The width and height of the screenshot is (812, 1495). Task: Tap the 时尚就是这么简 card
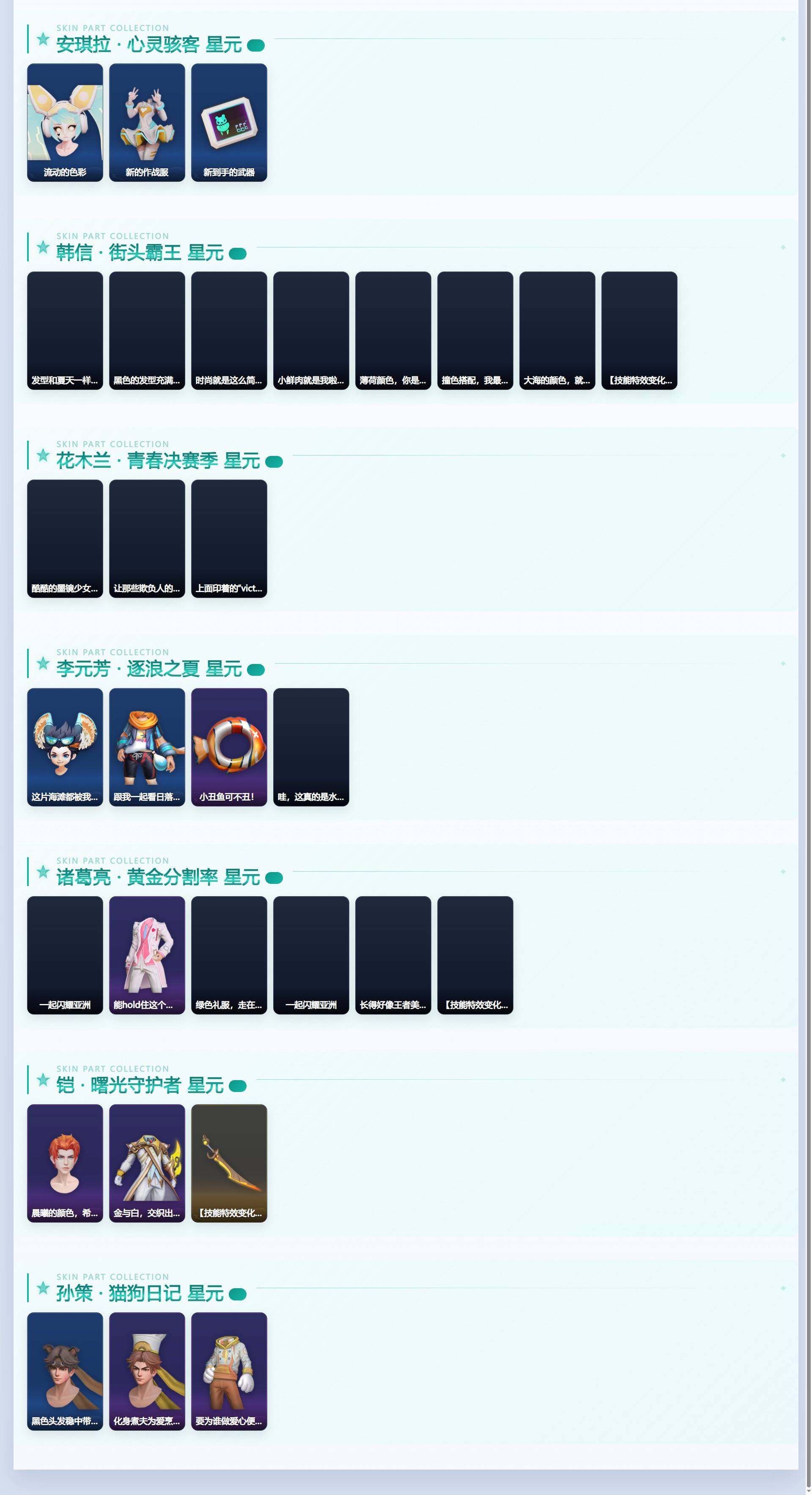[229, 331]
